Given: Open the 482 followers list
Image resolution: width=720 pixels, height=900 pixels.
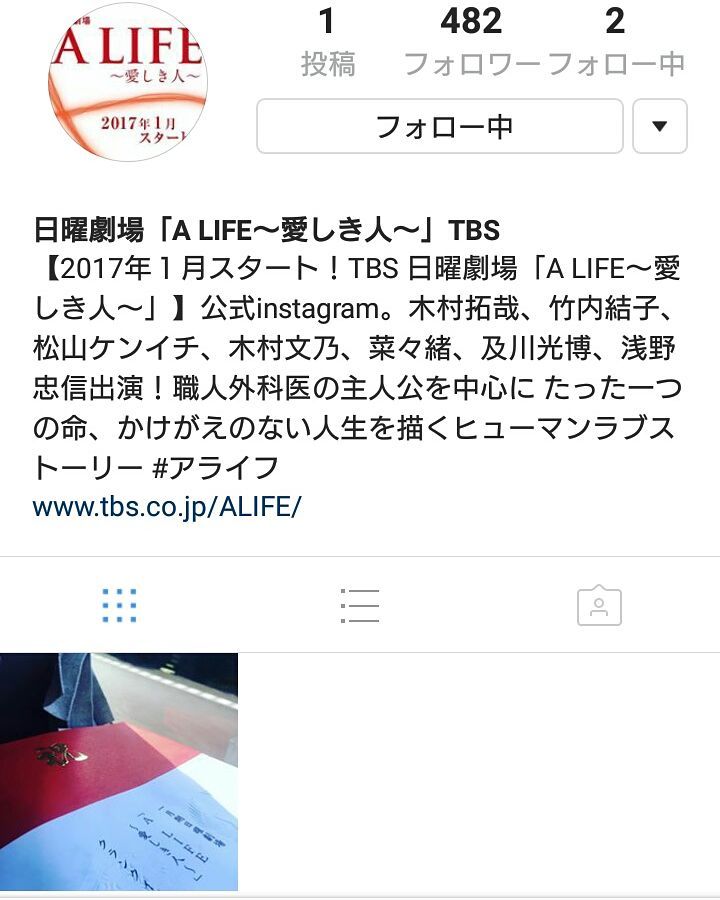Looking at the screenshot, I should [472, 40].
